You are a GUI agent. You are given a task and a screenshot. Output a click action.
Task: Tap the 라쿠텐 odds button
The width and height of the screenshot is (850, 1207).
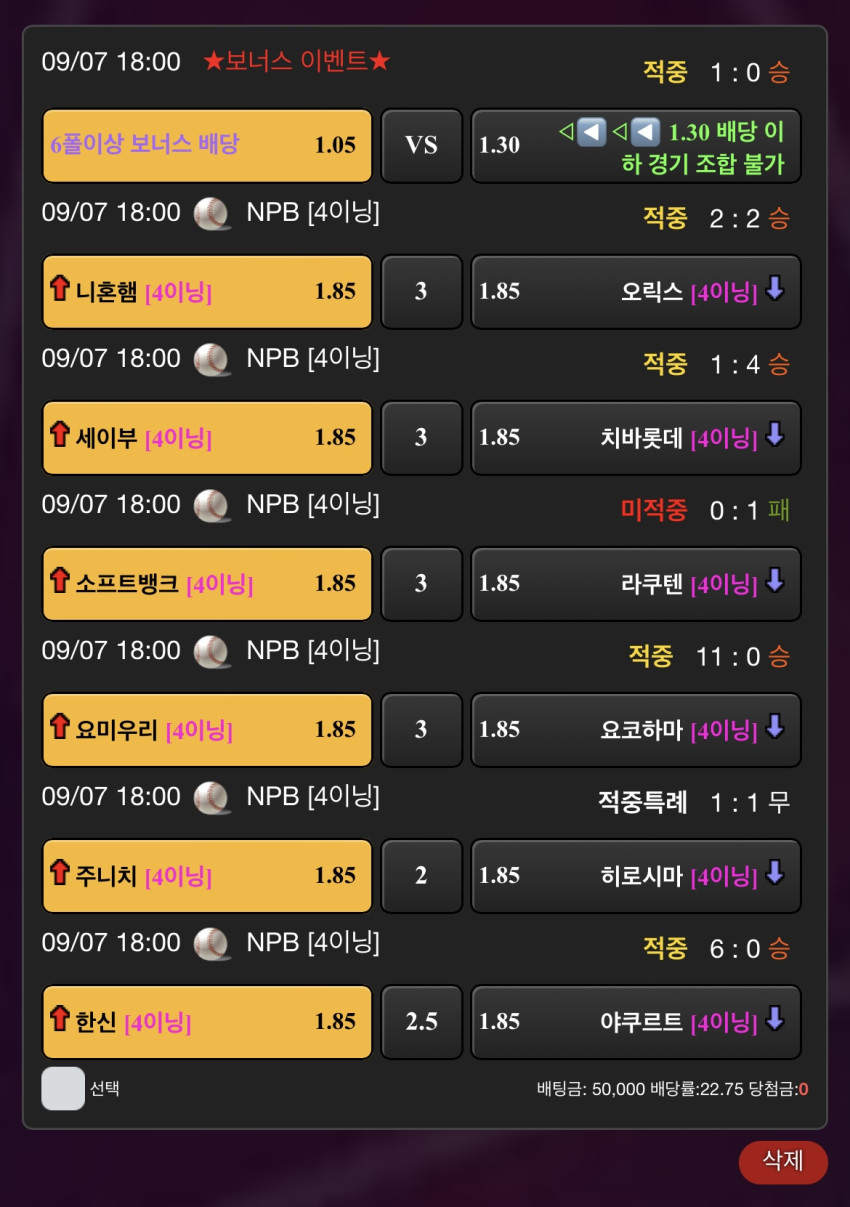636,583
